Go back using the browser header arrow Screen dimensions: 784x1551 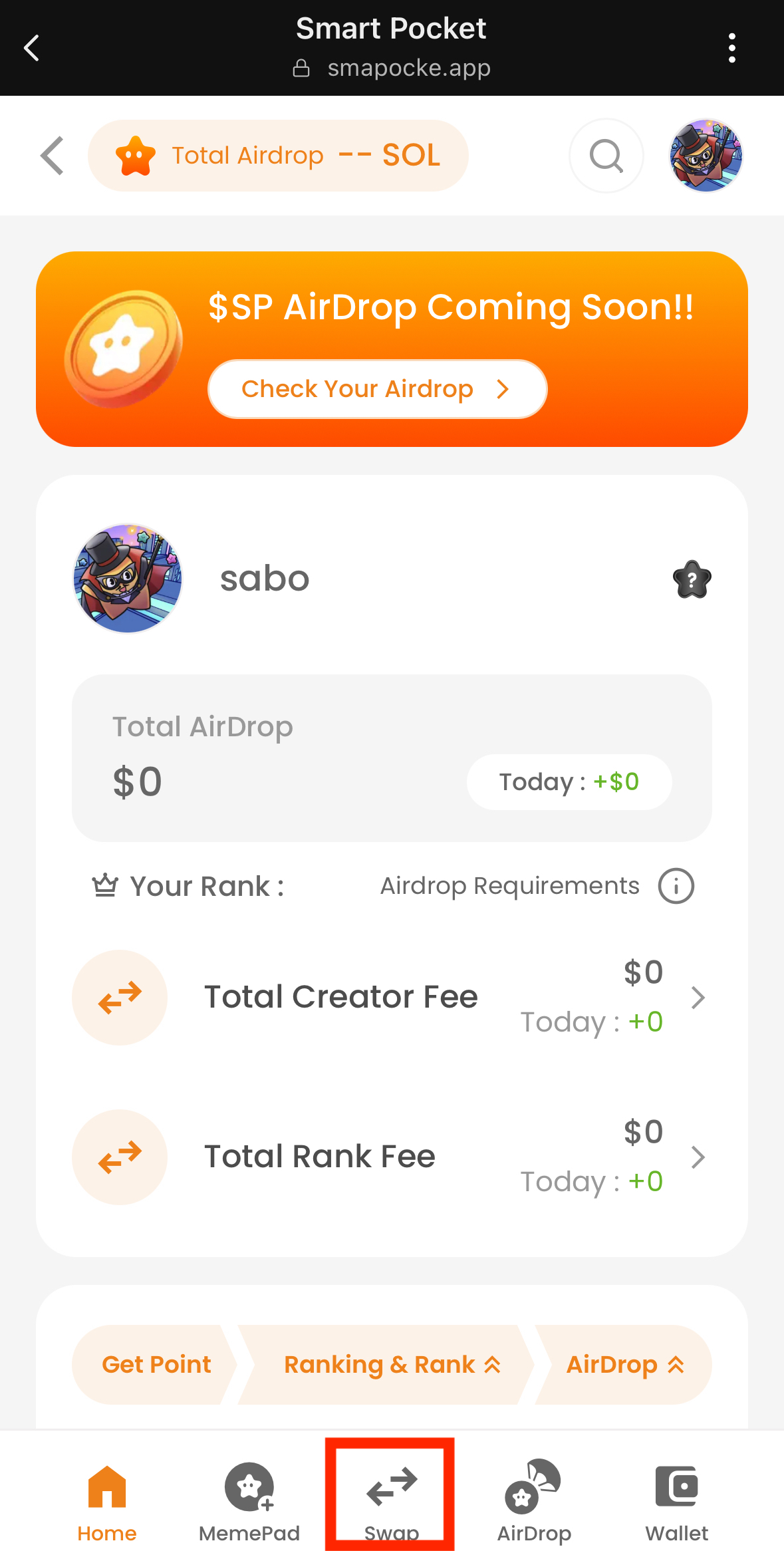tap(31, 48)
